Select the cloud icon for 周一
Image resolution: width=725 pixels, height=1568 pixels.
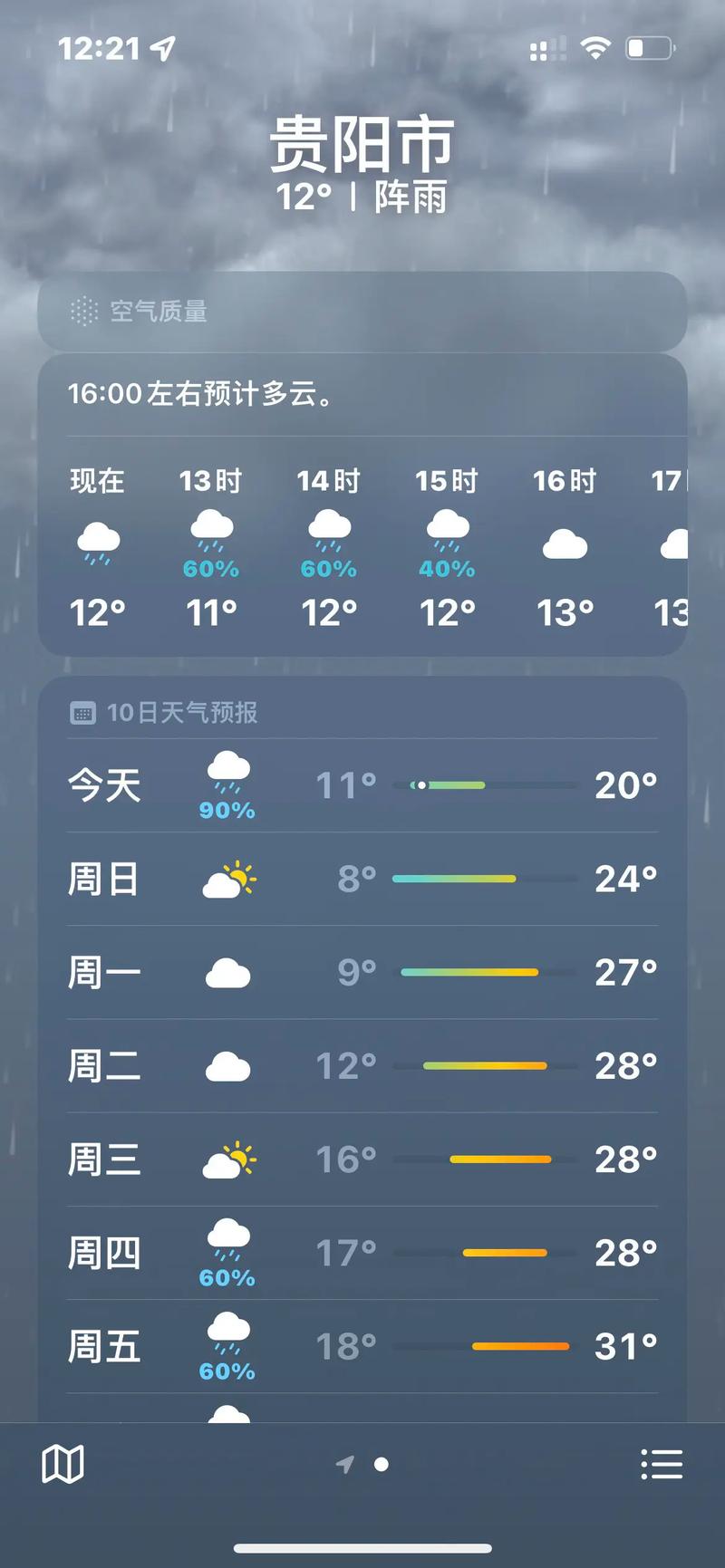point(228,972)
